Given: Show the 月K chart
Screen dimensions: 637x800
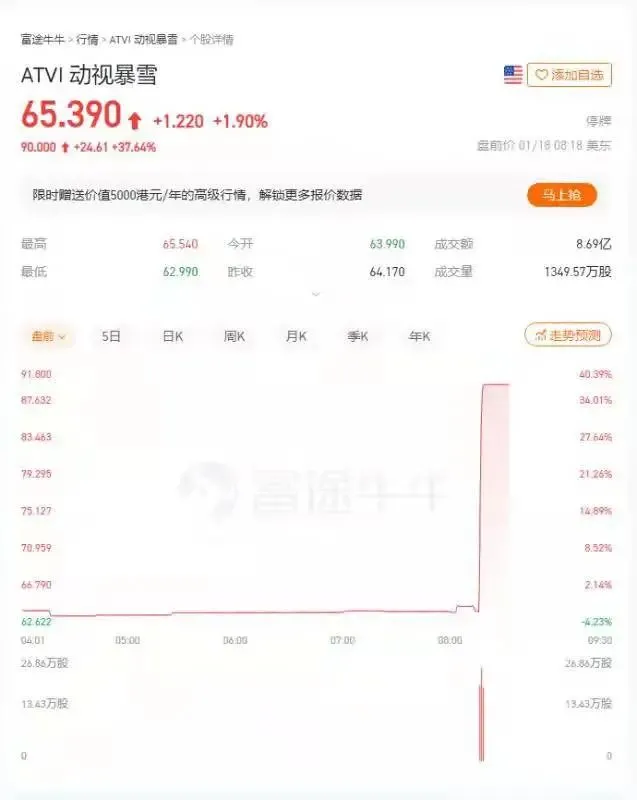Looking at the screenshot, I should (x=296, y=337).
